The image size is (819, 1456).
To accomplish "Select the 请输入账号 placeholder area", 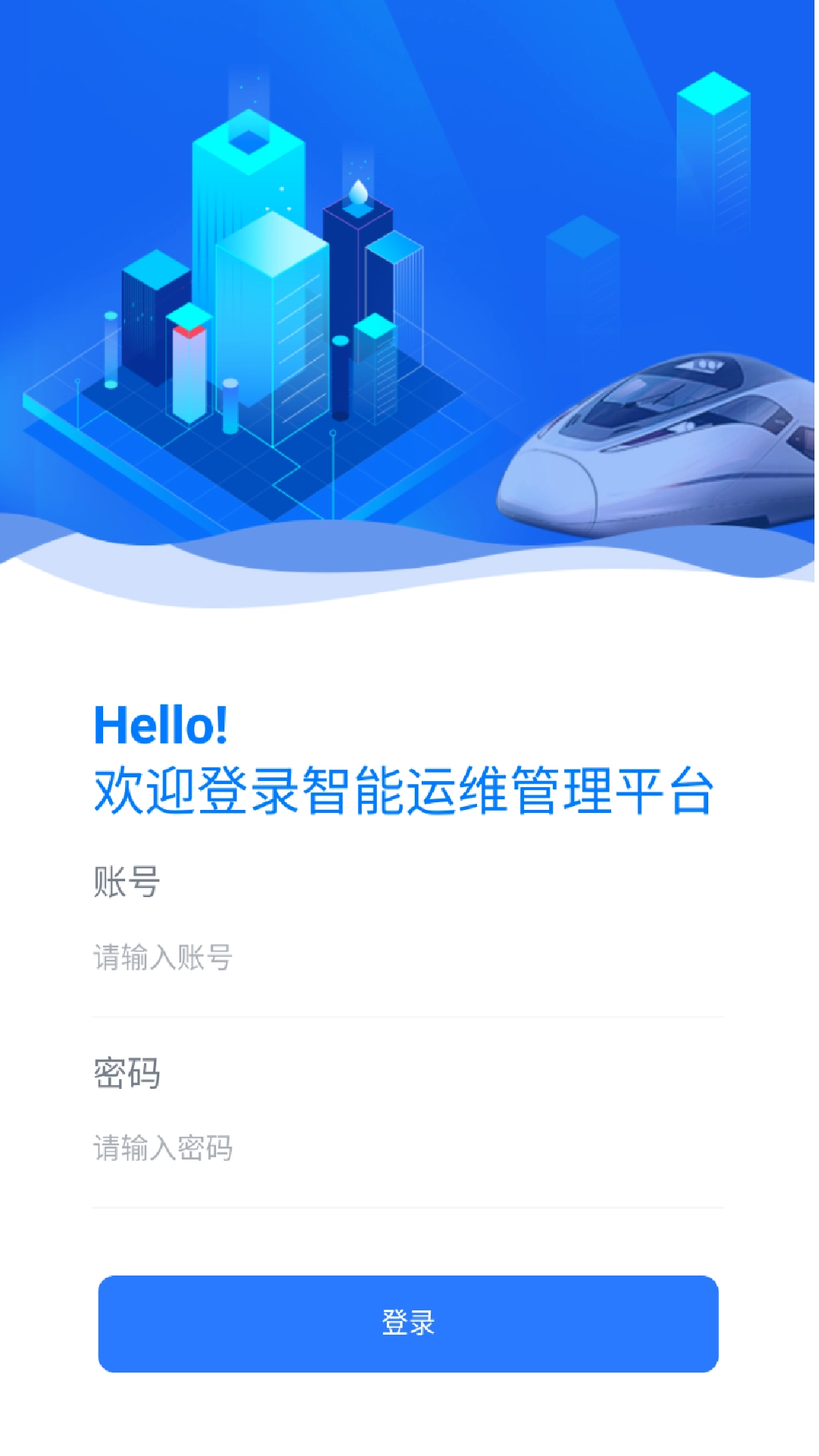I will [163, 959].
